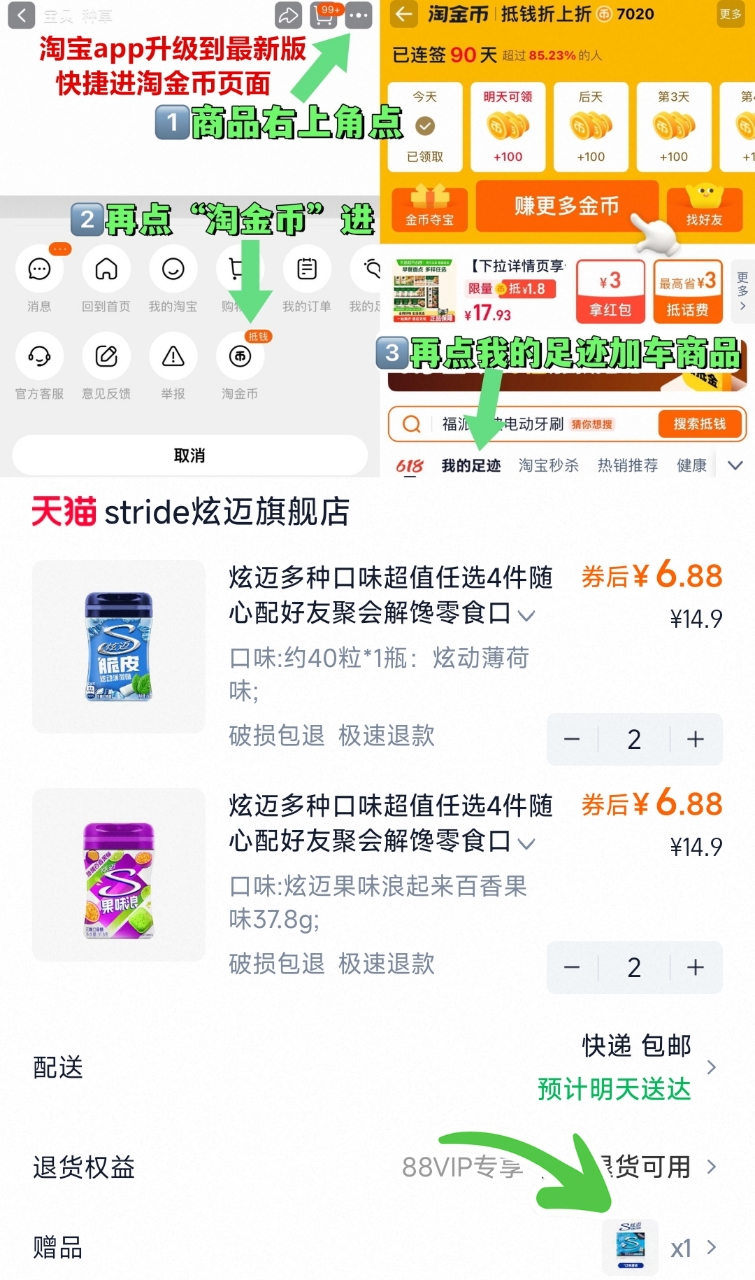Screen dimensions: 755x1280
Task: Open the shopping cart icon with 99+ badge
Action: tap(322, 17)
